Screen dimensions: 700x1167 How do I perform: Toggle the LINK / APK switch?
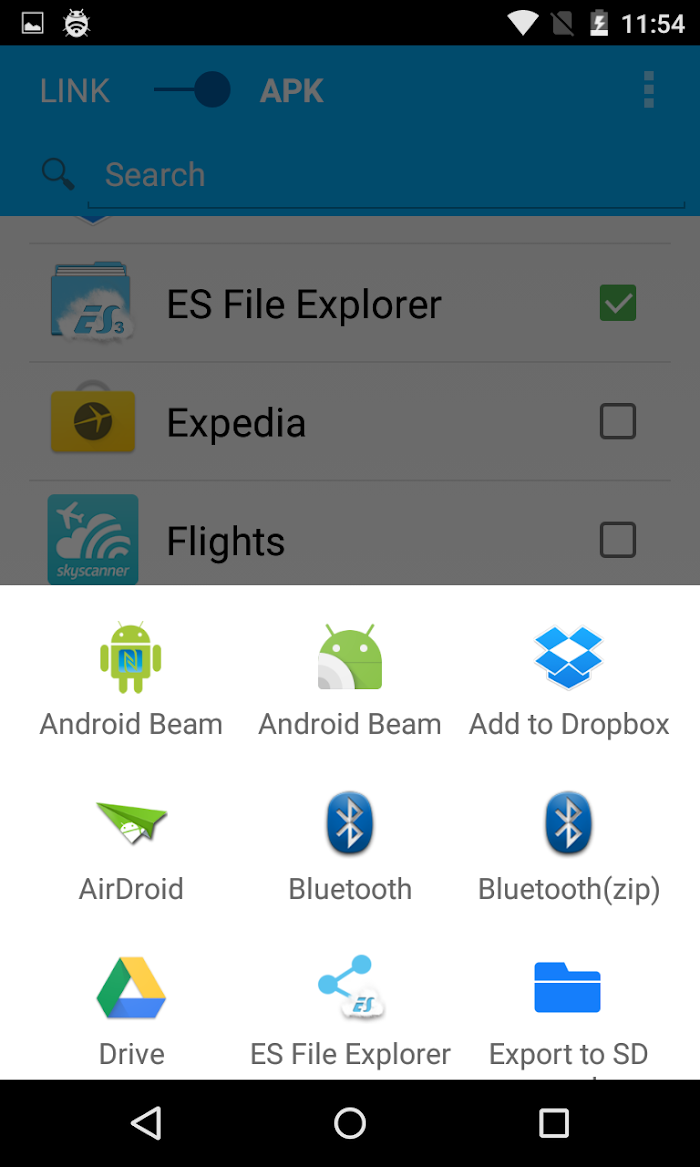[x=195, y=91]
